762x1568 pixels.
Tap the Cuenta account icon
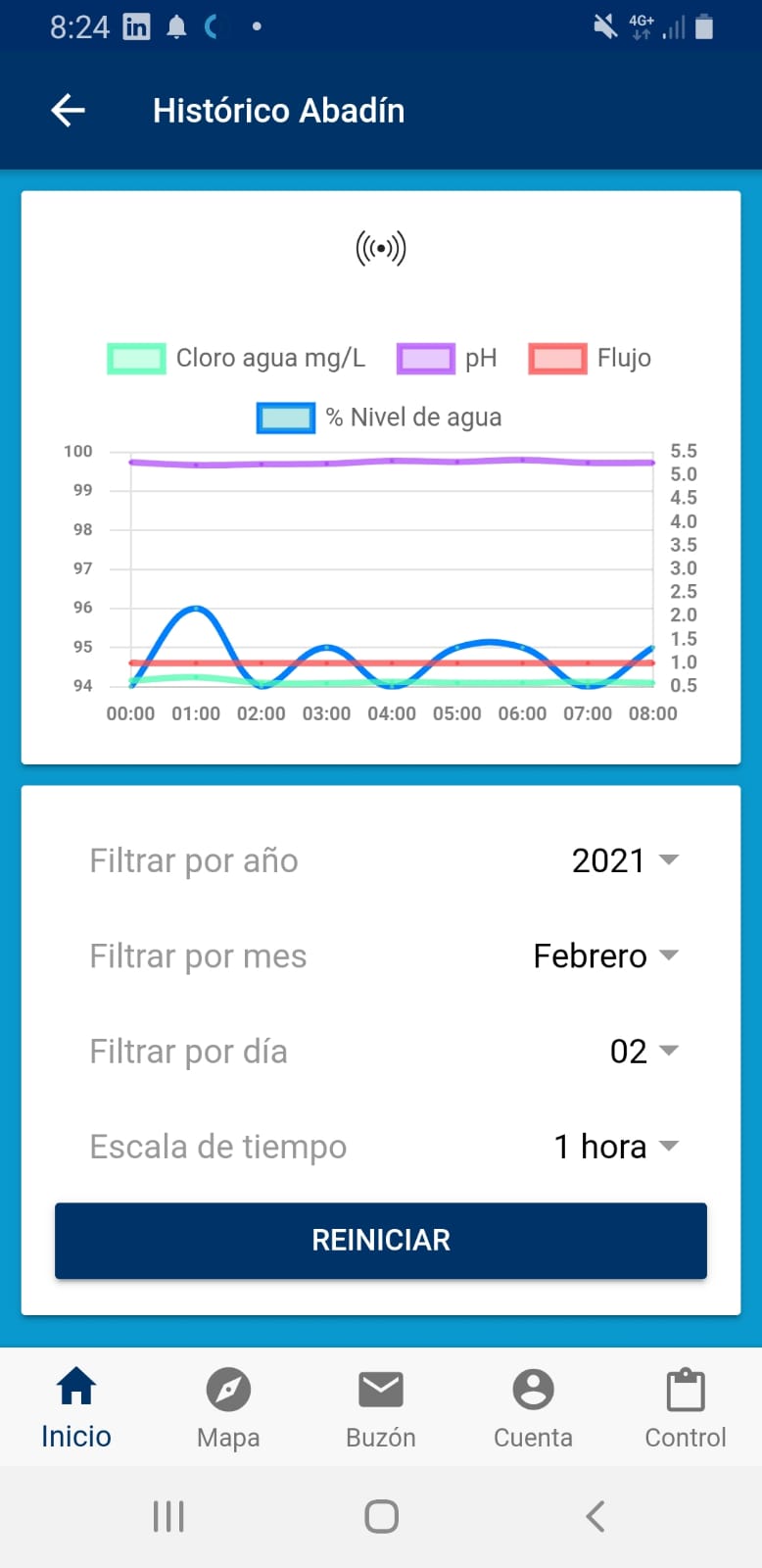pos(533,1387)
